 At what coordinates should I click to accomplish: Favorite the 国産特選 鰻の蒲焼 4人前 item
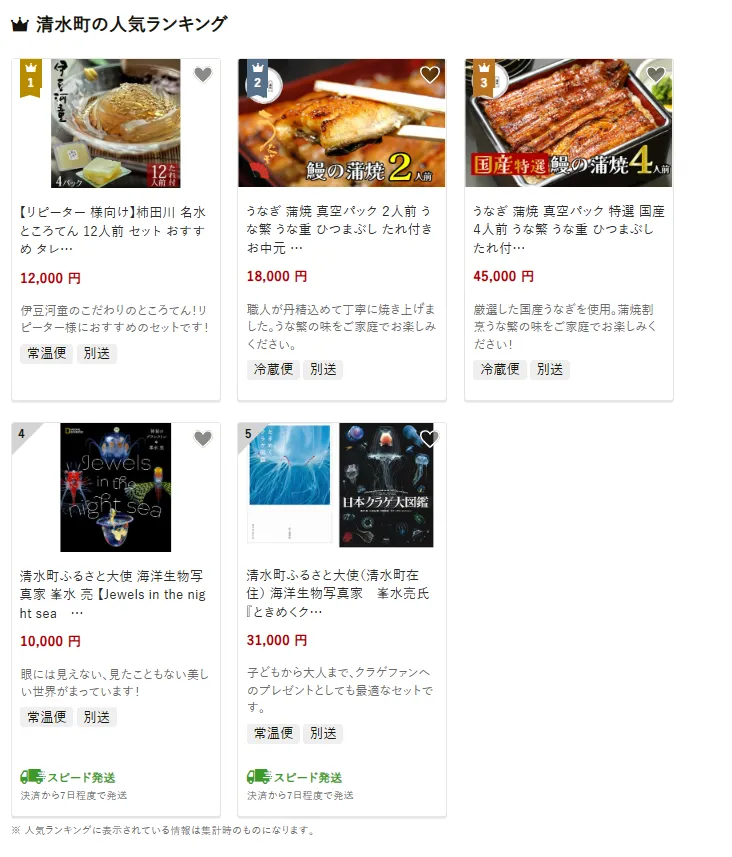pos(656,75)
